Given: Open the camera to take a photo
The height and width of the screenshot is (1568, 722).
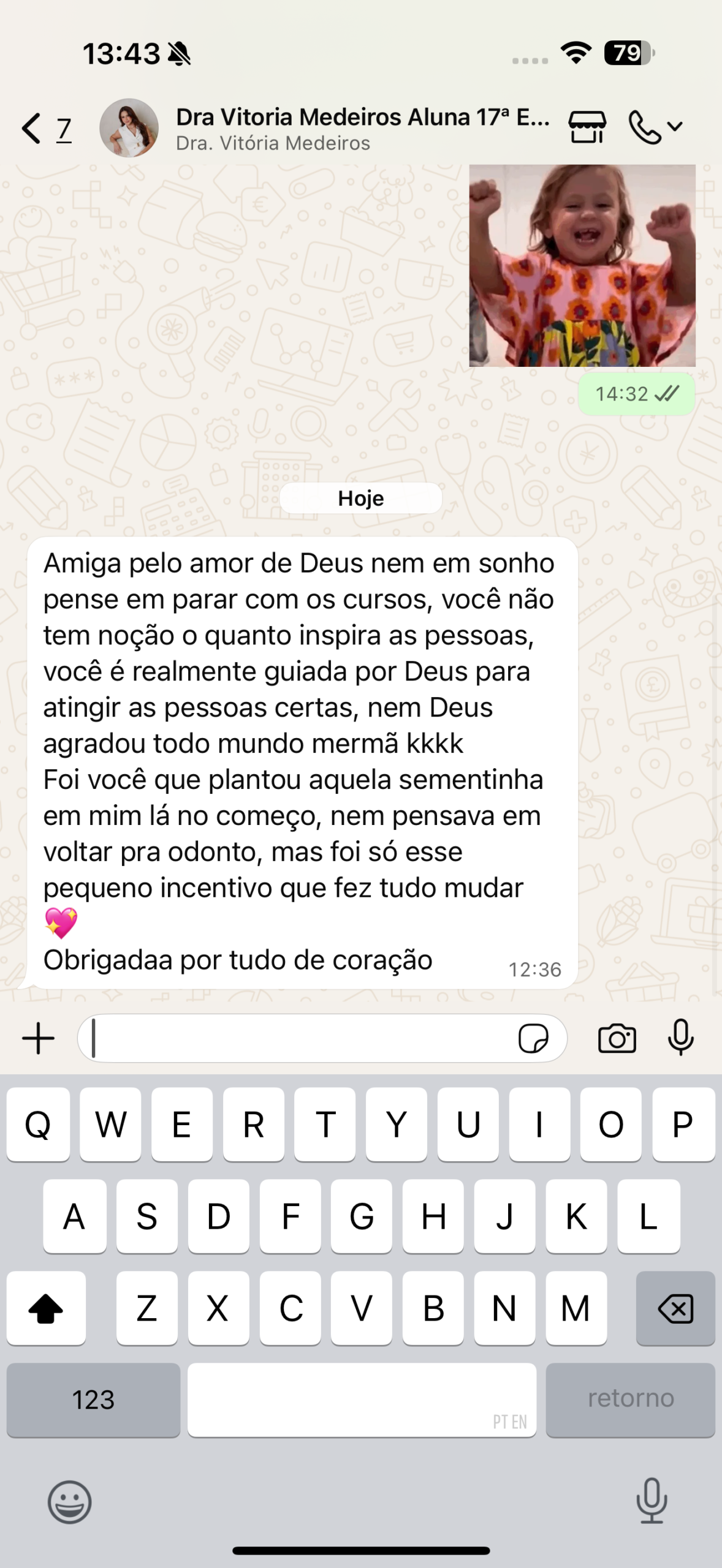Looking at the screenshot, I should tap(617, 1038).
